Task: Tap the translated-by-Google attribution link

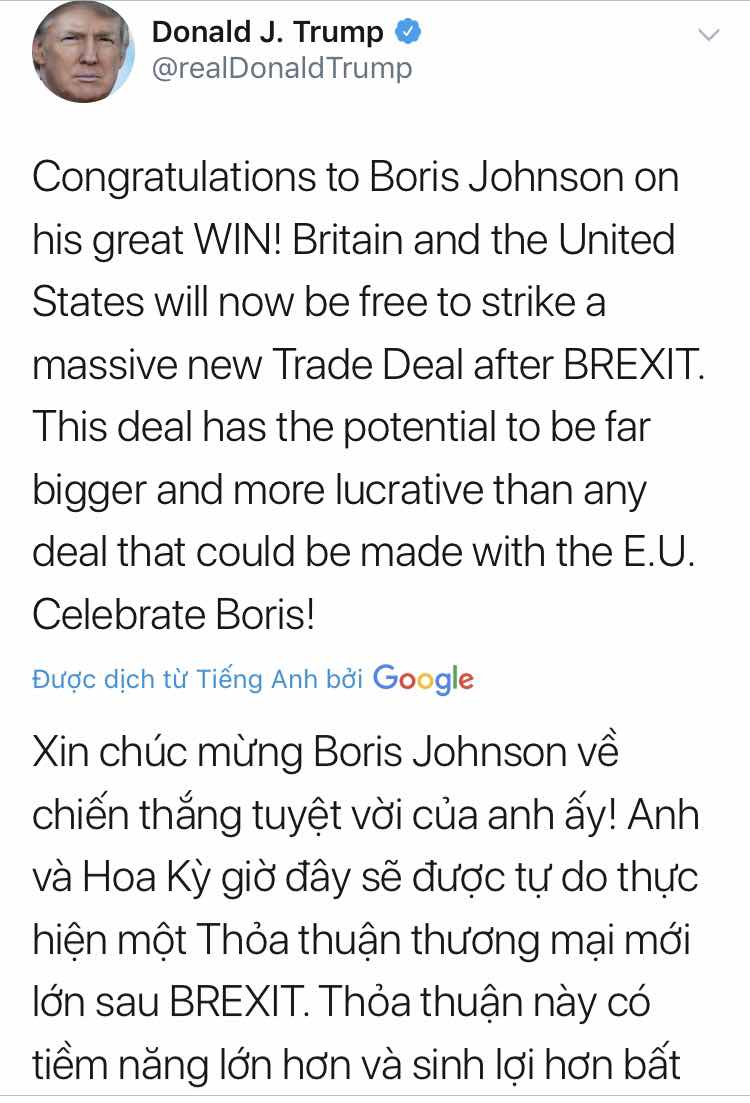Action: tap(253, 679)
